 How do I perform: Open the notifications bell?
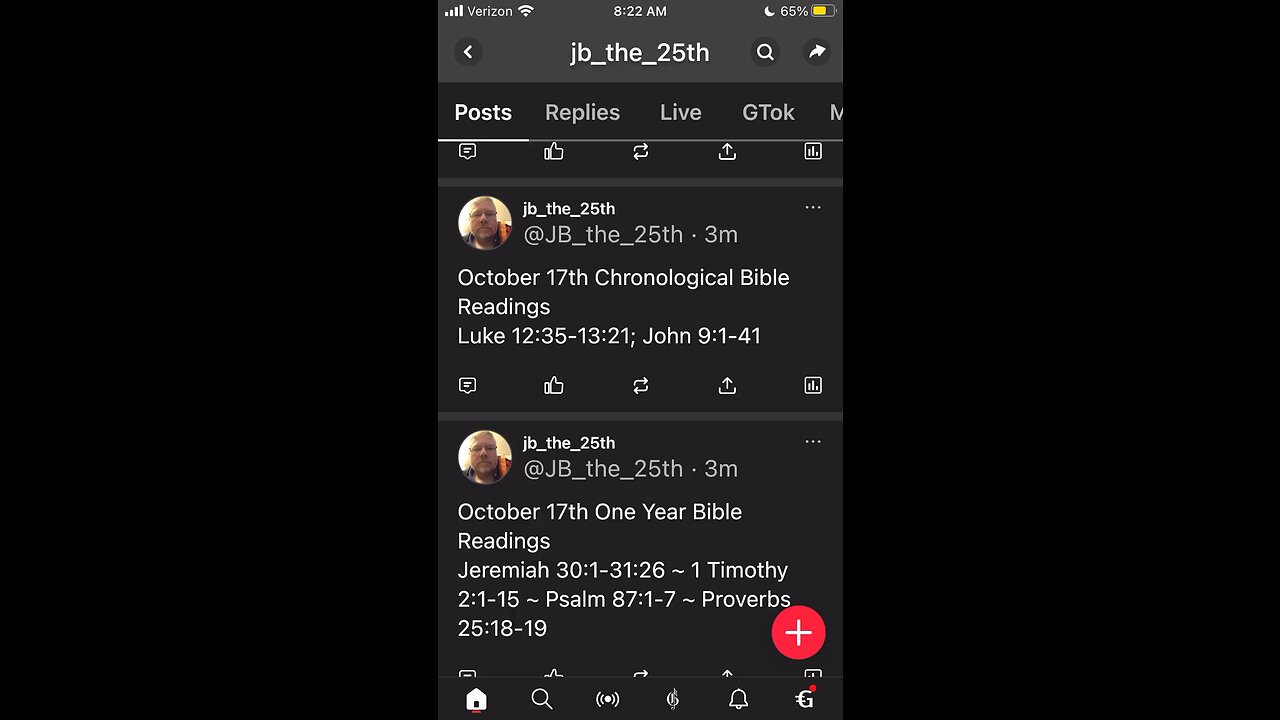(x=738, y=699)
